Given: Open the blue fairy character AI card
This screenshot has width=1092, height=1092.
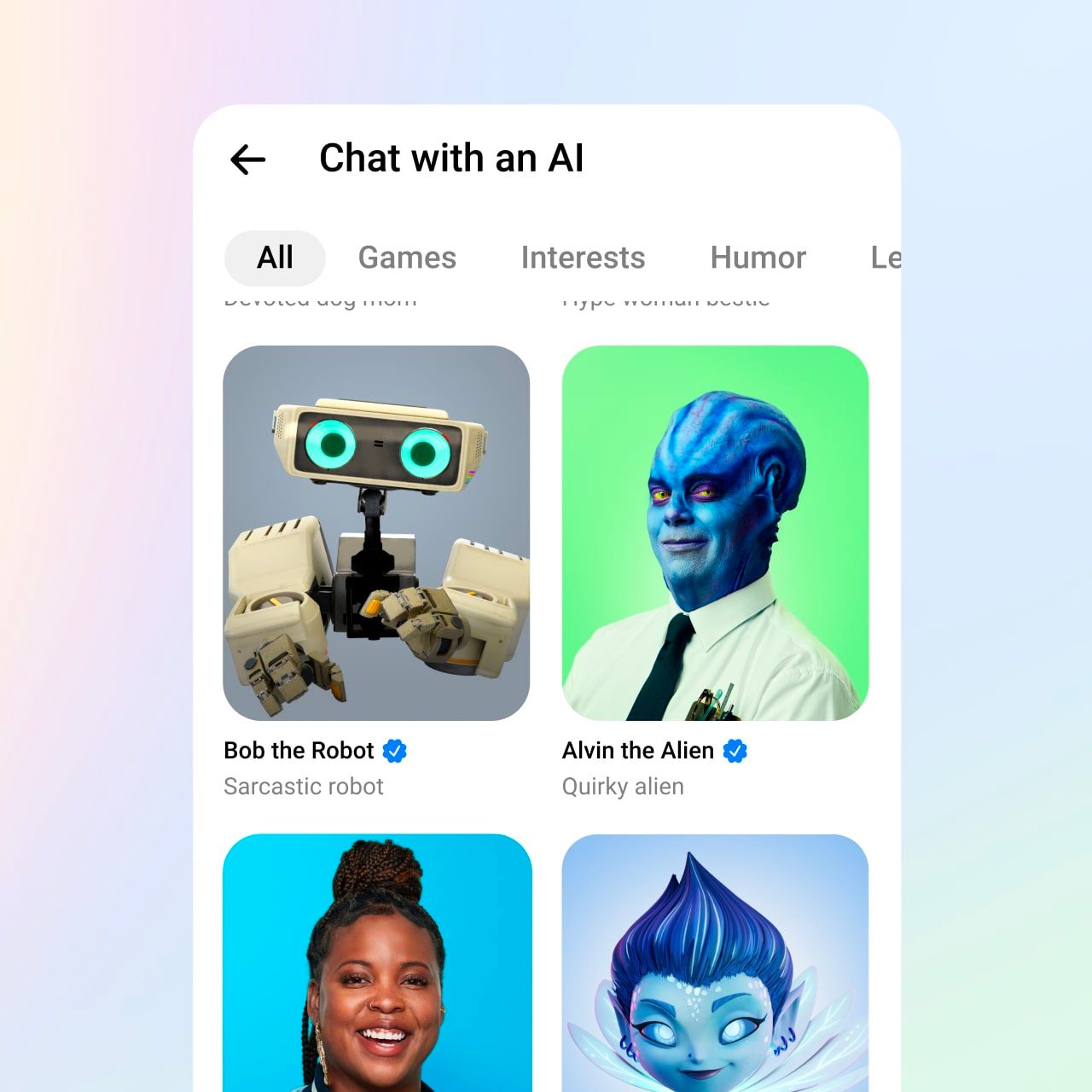Looking at the screenshot, I should [x=715, y=962].
